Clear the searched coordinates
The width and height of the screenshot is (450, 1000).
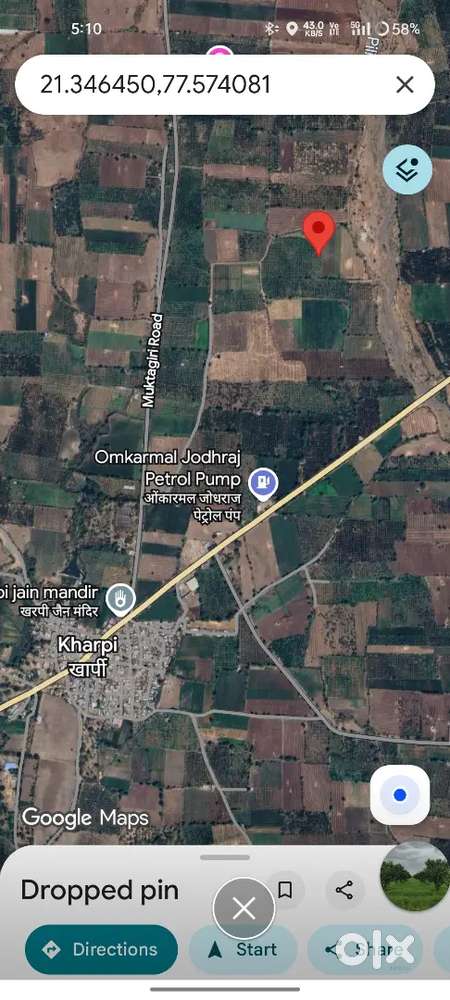(405, 85)
